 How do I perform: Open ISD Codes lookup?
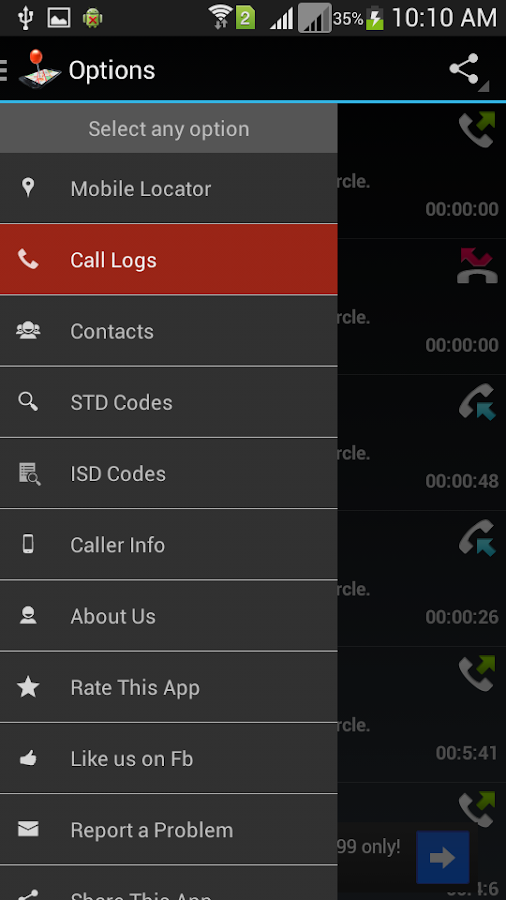tap(169, 473)
